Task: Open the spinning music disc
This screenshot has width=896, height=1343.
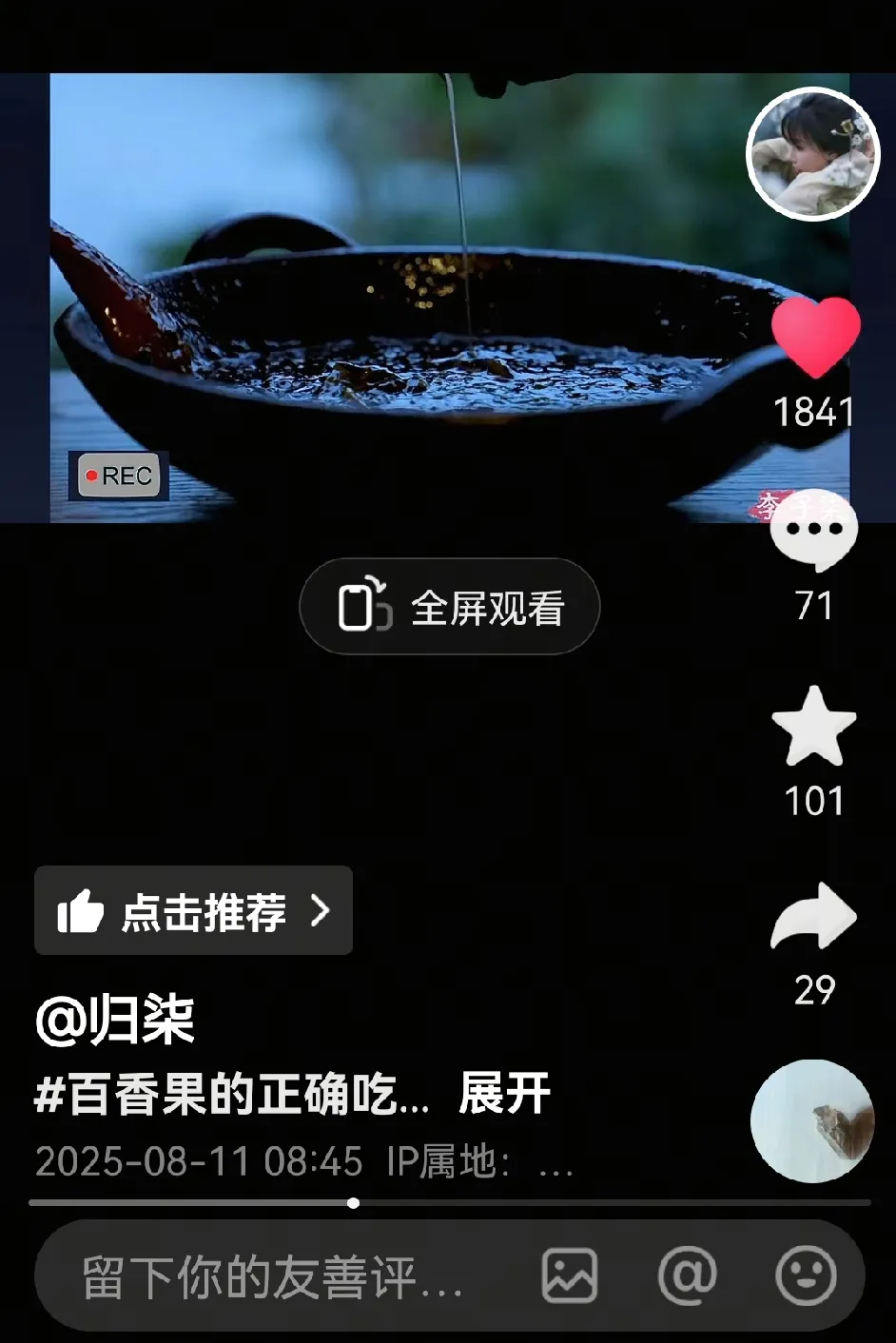Action: 811,1121
